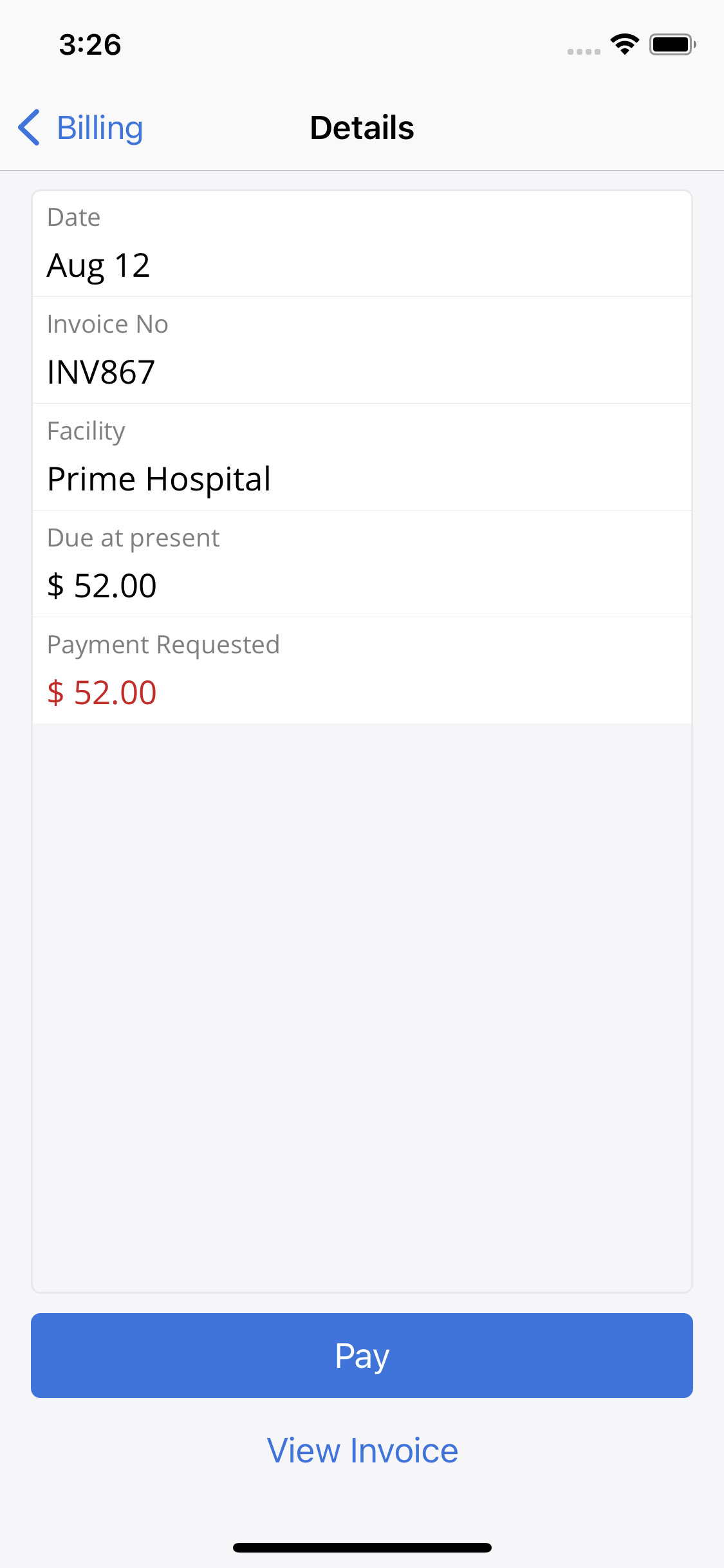Image resolution: width=724 pixels, height=1568 pixels.
Task: Tap the Wi-Fi status icon
Action: click(x=623, y=44)
